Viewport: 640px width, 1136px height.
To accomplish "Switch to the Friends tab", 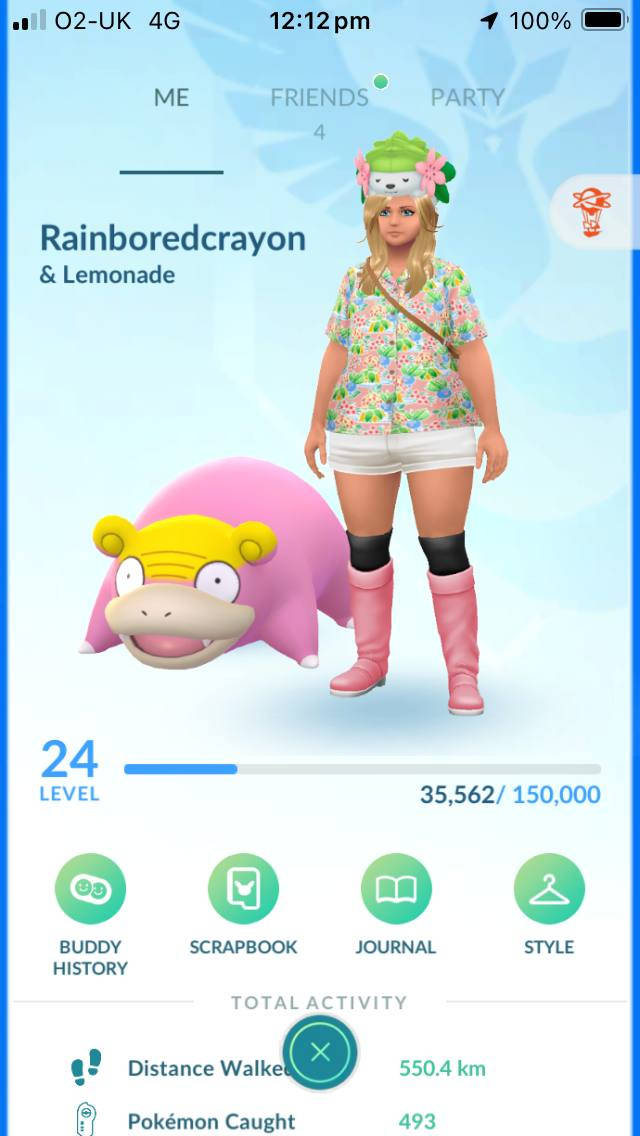I will pos(319,98).
